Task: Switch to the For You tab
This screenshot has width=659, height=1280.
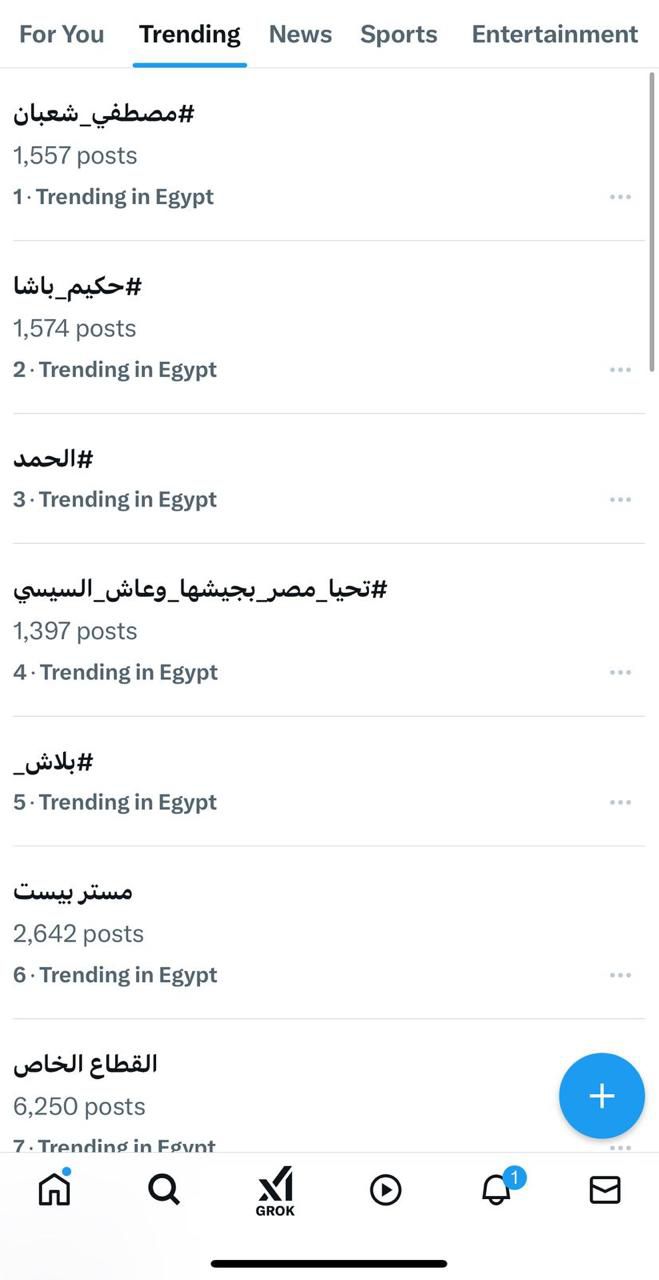Action: point(61,35)
